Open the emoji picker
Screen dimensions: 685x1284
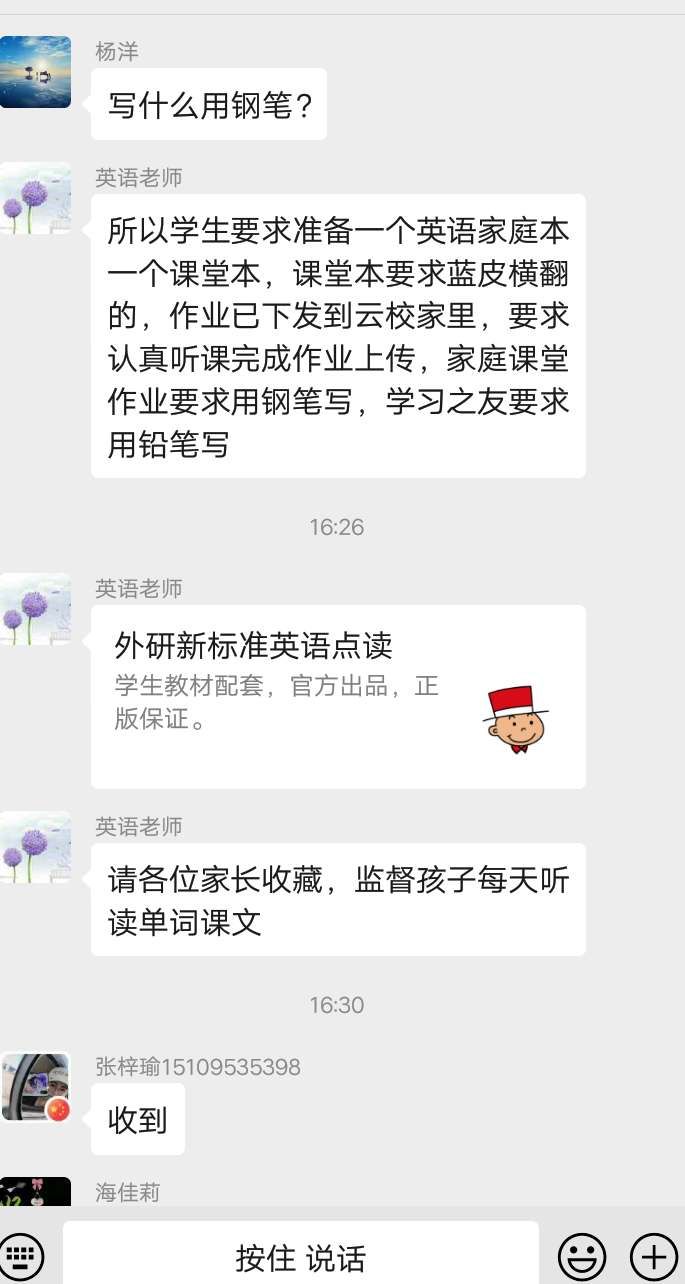(x=582, y=1256)
